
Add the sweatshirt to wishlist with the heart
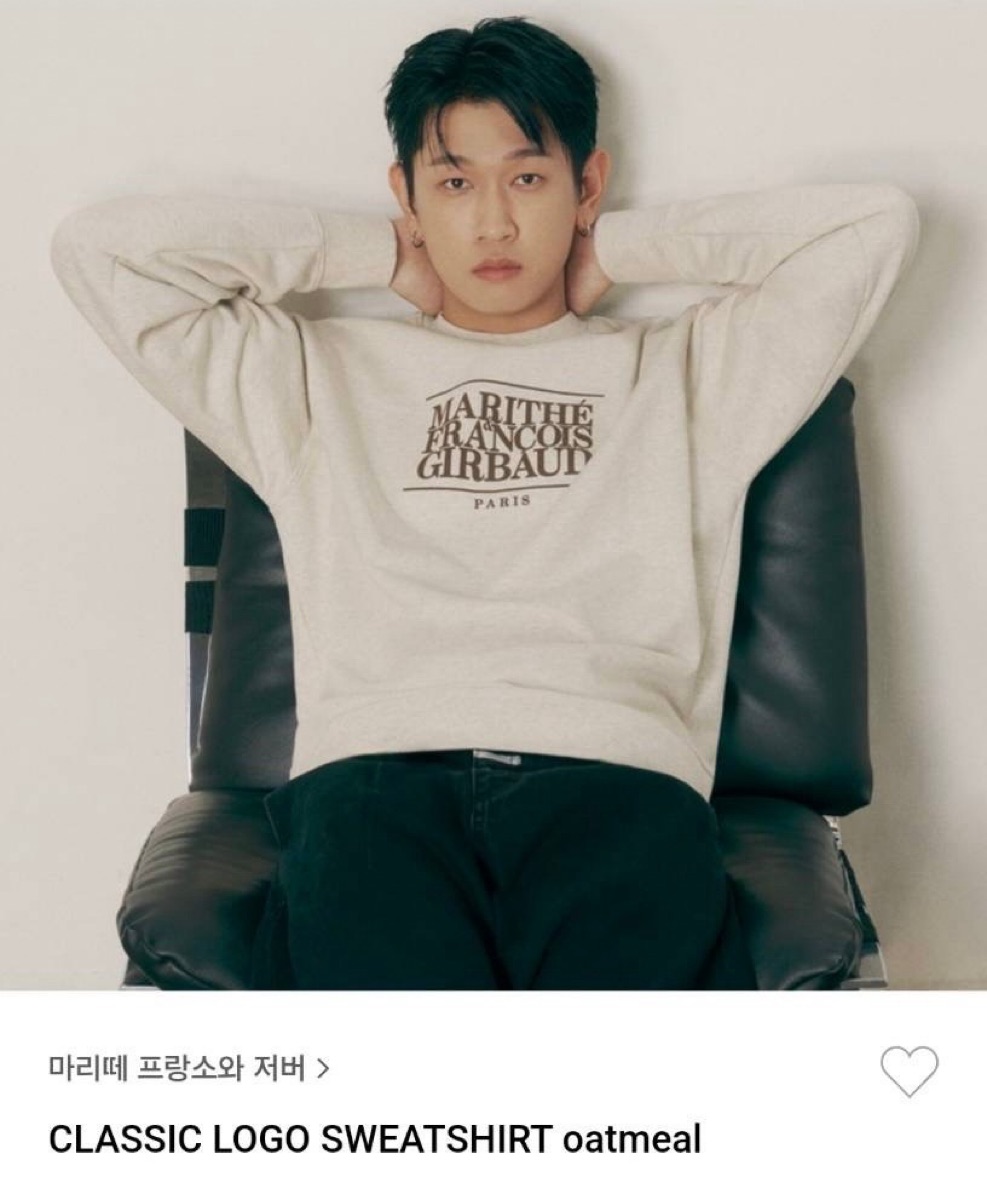coord(909,1071)
